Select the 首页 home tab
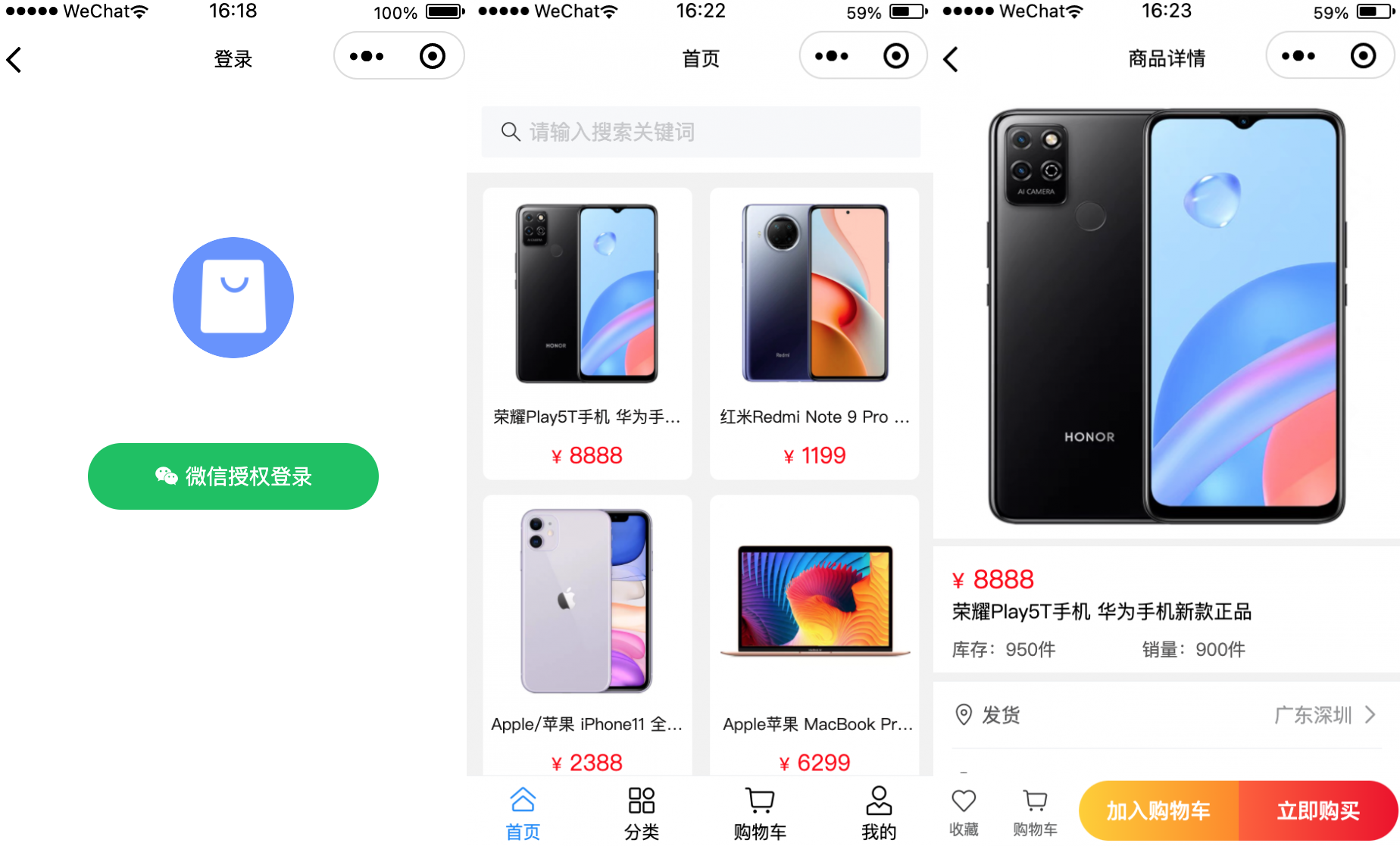This screenshot has width=1400, height=846. 523,813
